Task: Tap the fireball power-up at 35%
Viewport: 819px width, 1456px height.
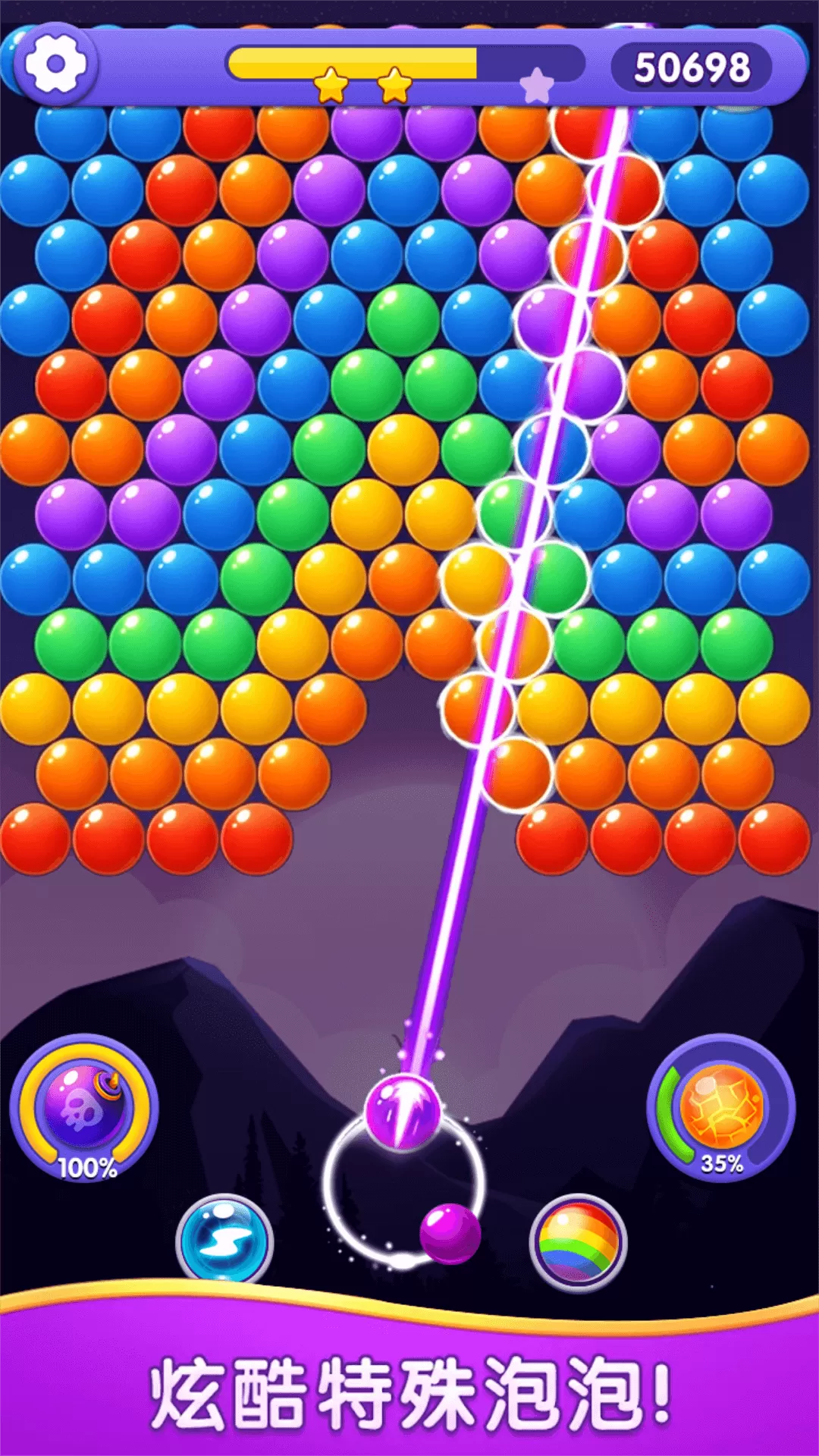Action: pos(721,1109)
